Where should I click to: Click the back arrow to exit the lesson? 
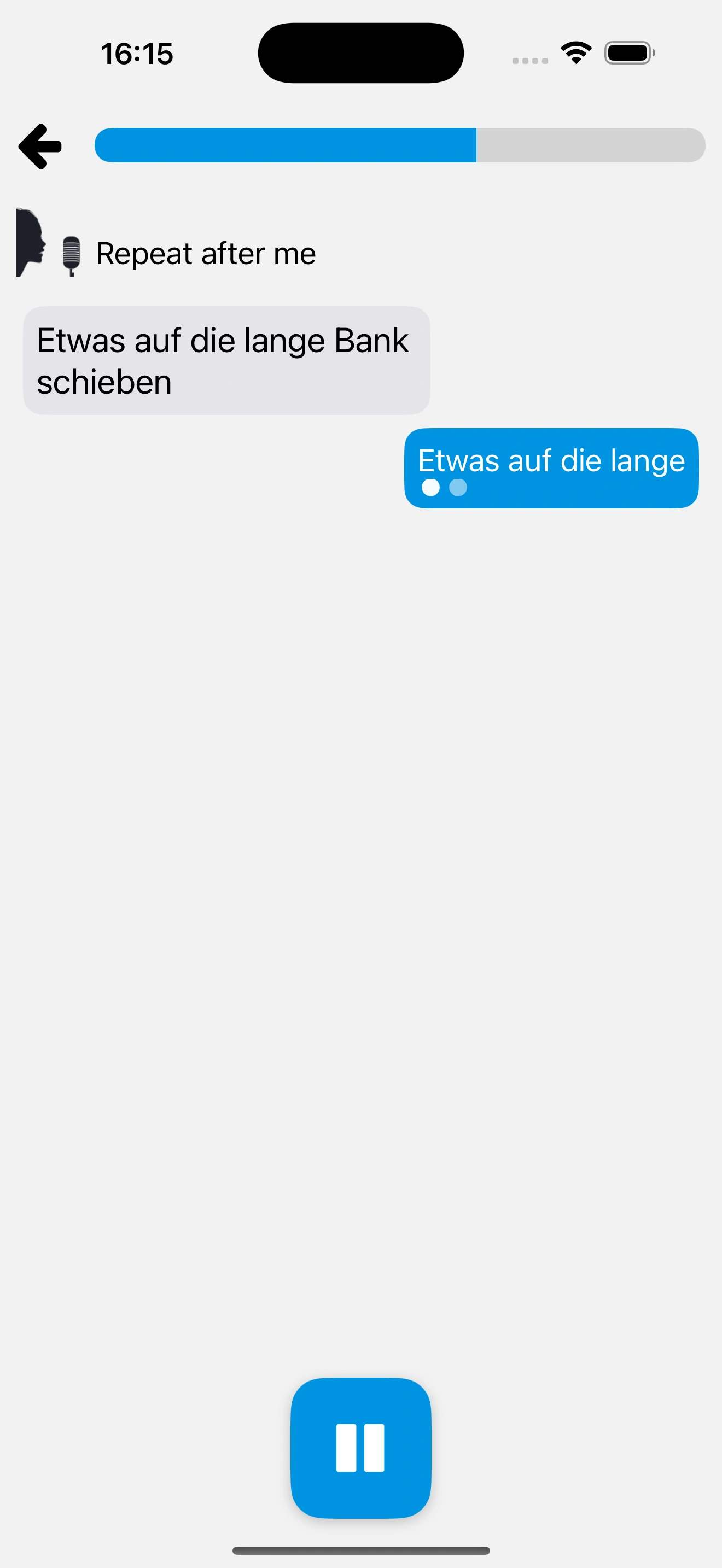click(x=38, y=146)
